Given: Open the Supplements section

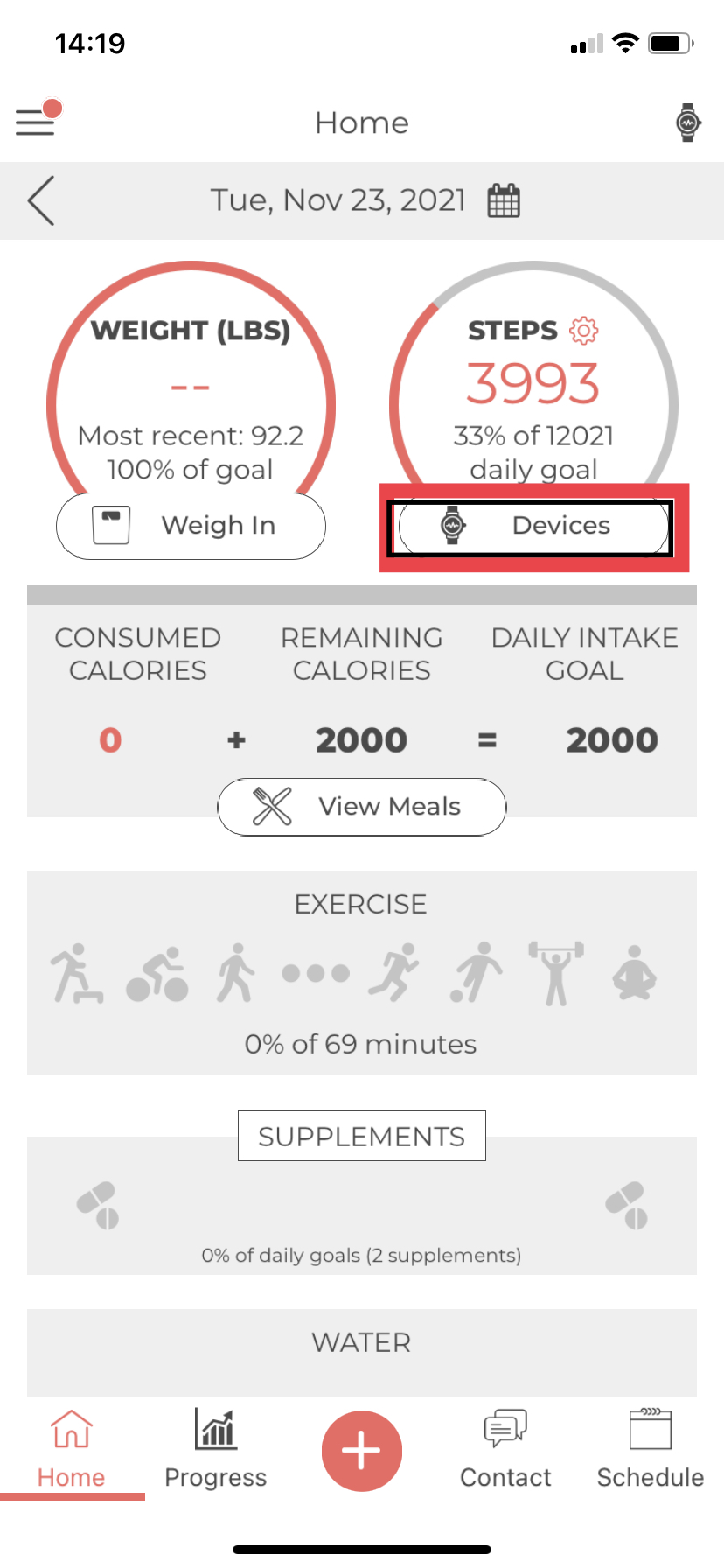Looking at the screenshot, I should pyautogui.click(x=362, y=1136).
